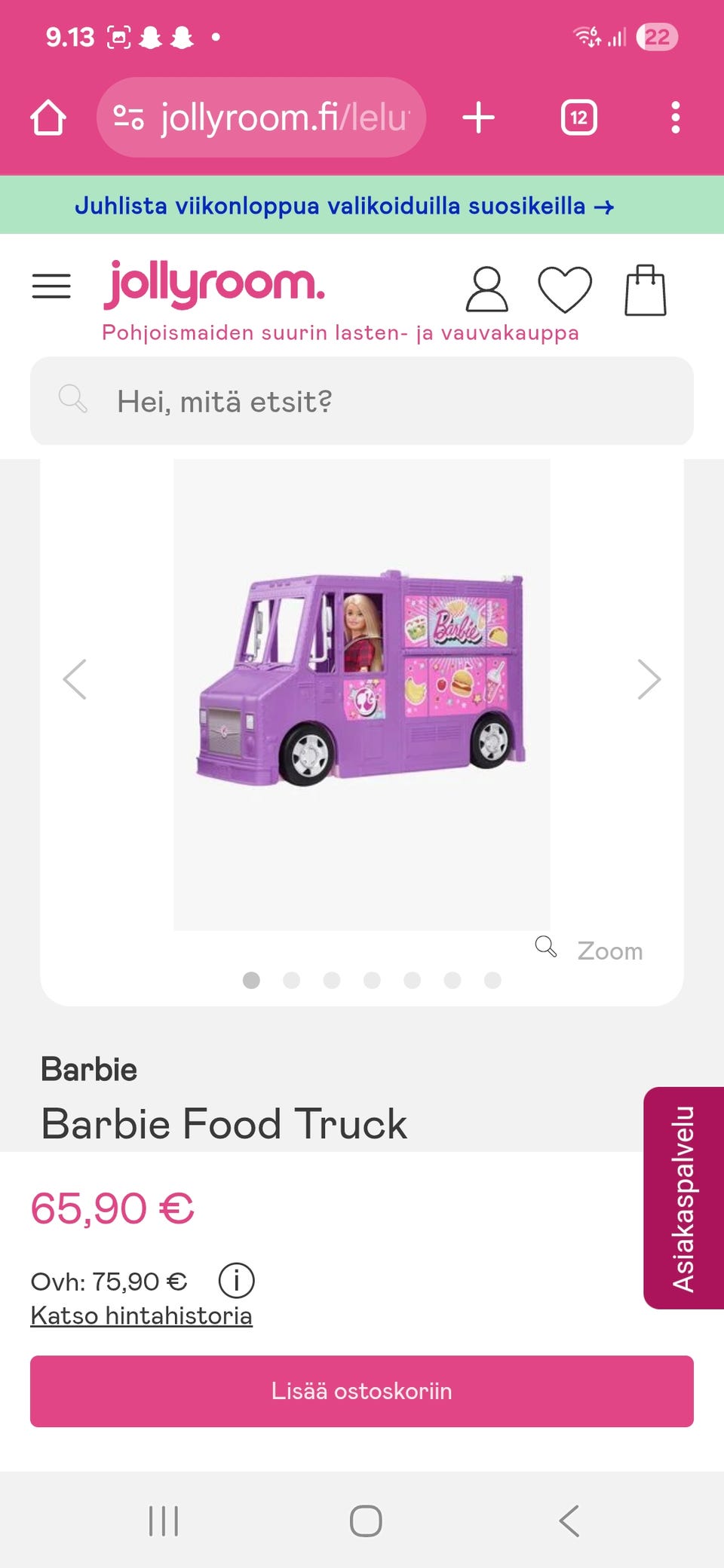The image size is (724, 1568).
Task: Show the next product image
Action: [x=649, y=679]
